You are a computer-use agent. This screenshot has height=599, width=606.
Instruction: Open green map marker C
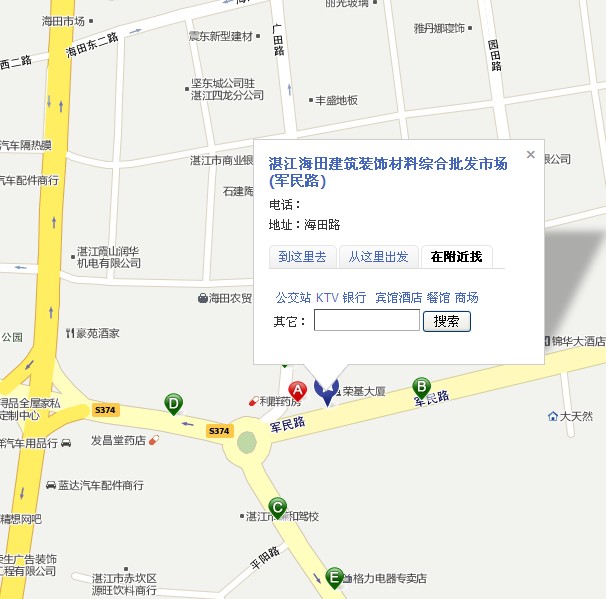278,507
